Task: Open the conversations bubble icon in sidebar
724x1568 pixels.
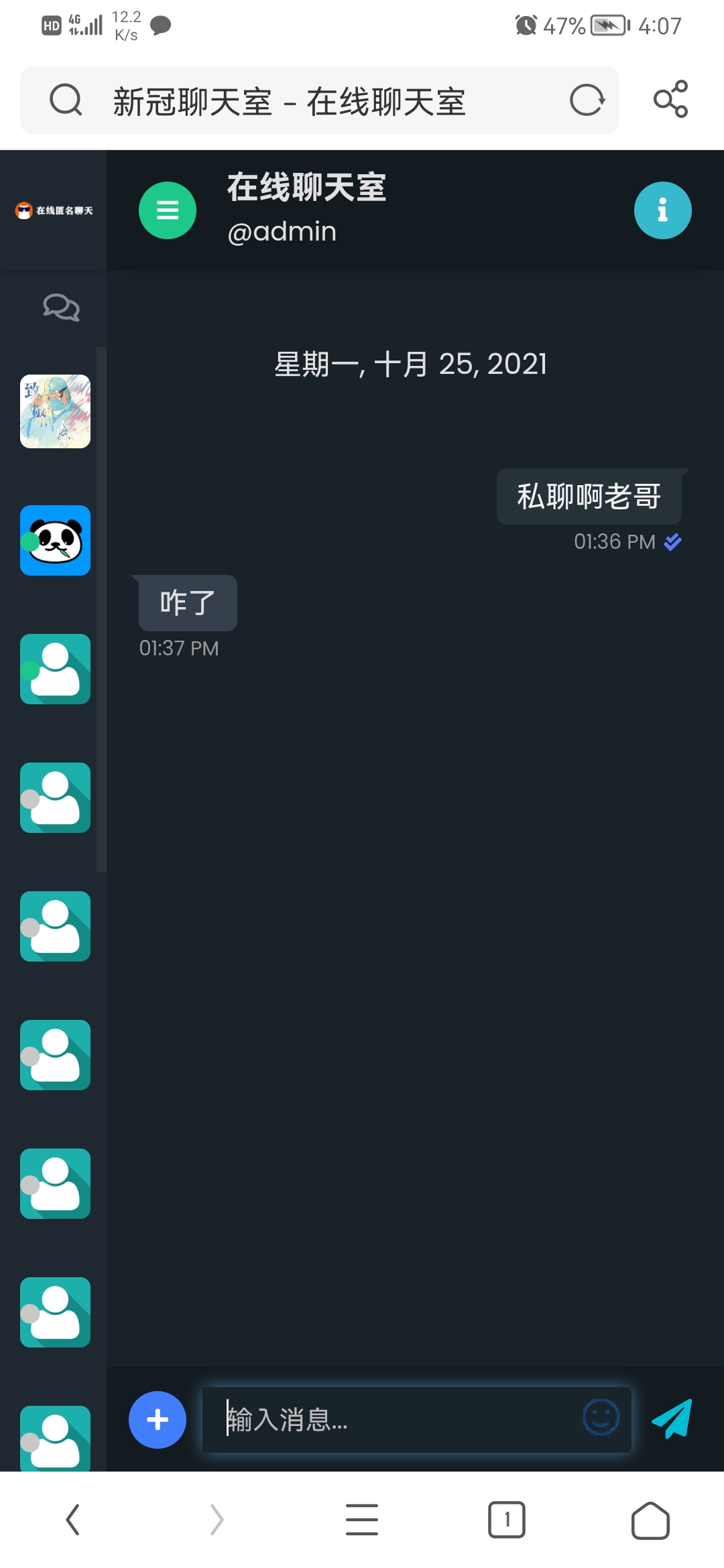Action: pyautogui.click(x=61, y=308)
